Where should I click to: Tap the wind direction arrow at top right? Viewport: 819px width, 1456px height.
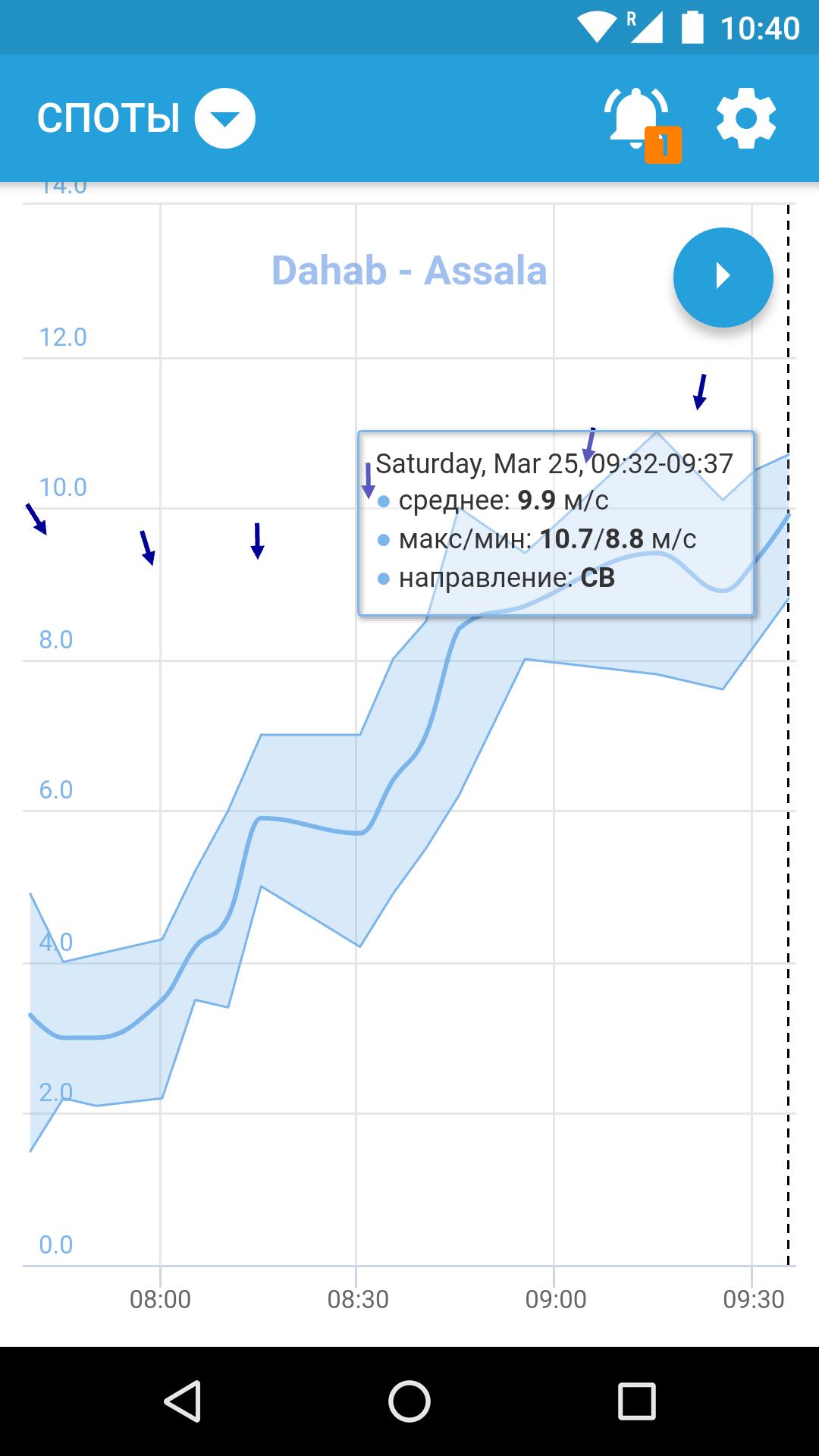pos(701,392)
